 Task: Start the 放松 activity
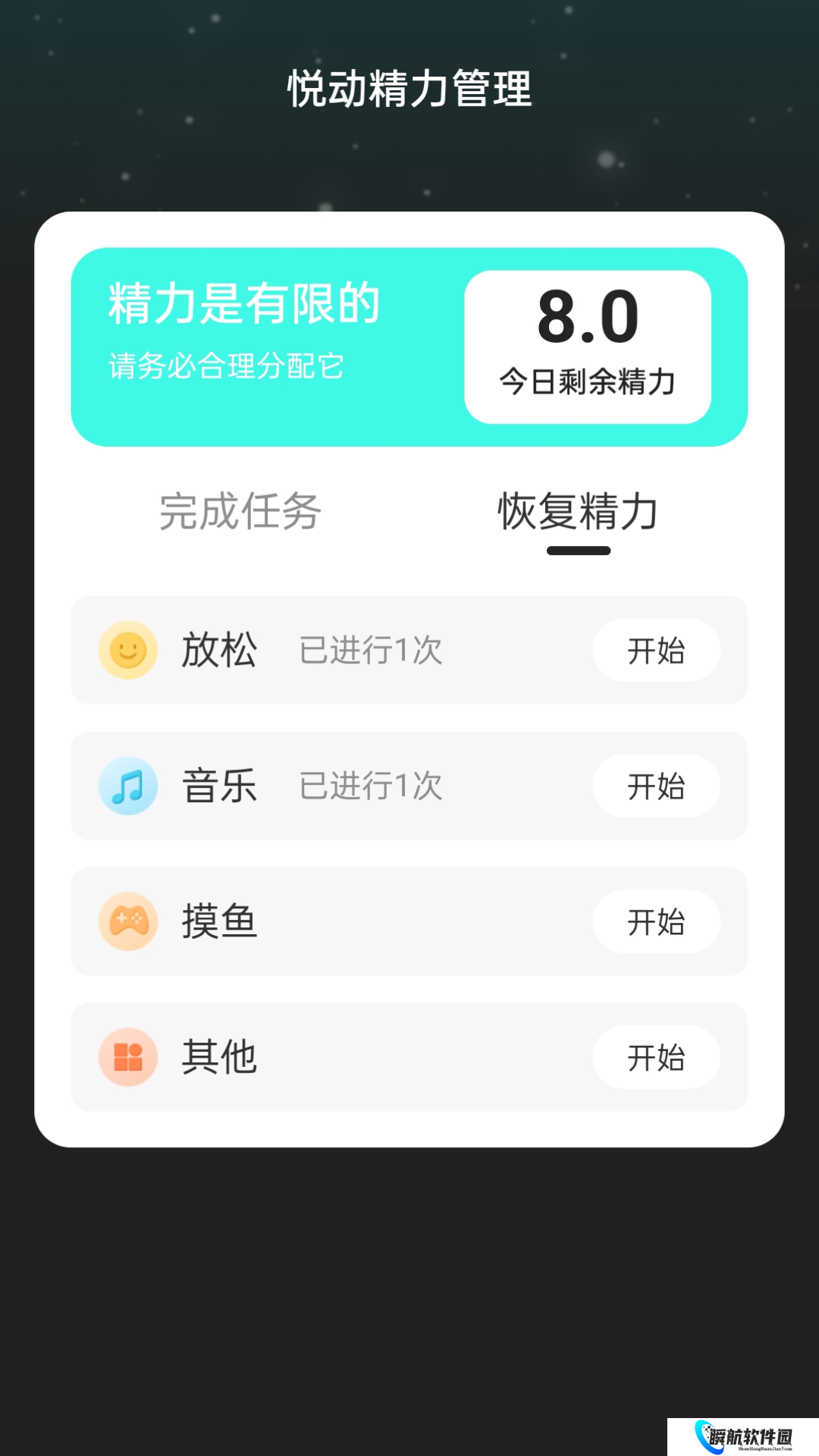656,651
